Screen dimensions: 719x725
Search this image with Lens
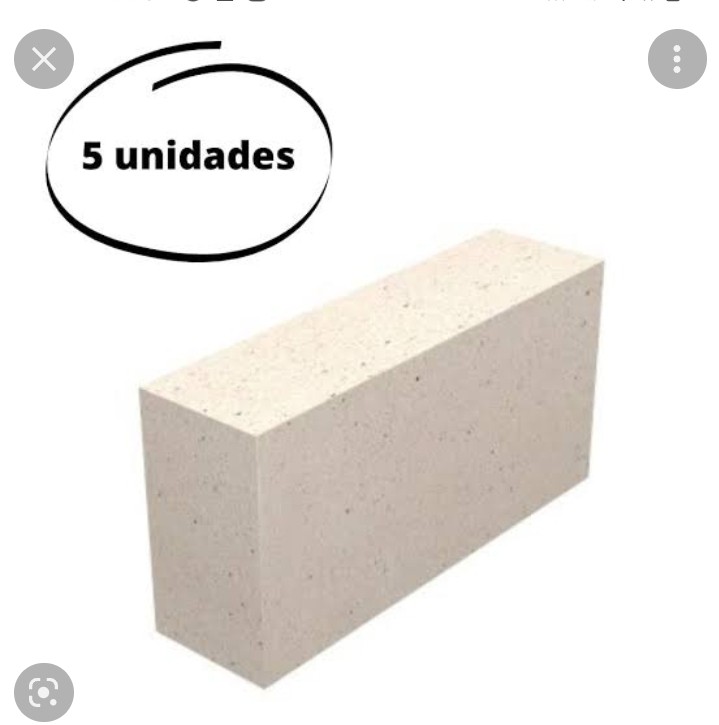tap(44, 692)
